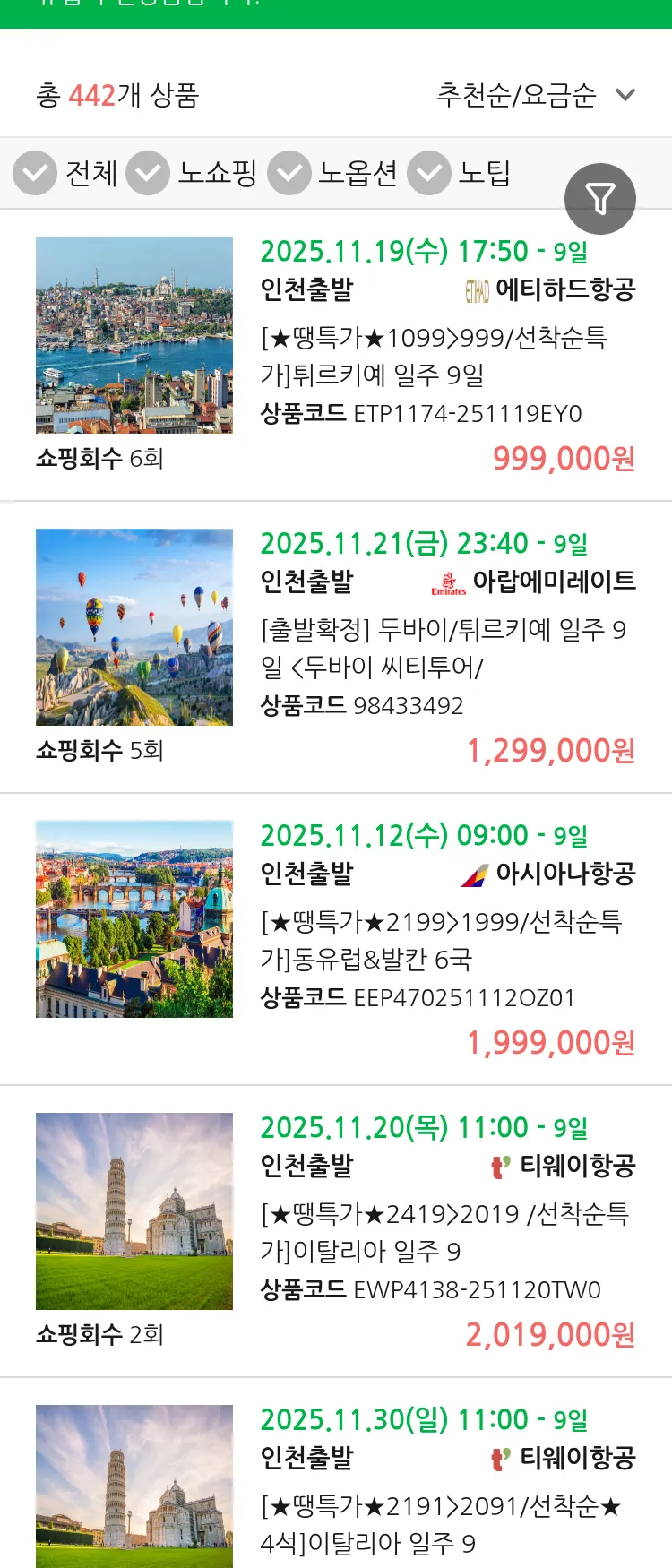Open the filter funnel icon
The height and width of the screenshot is (1568, 672).
tap(600, 199)
